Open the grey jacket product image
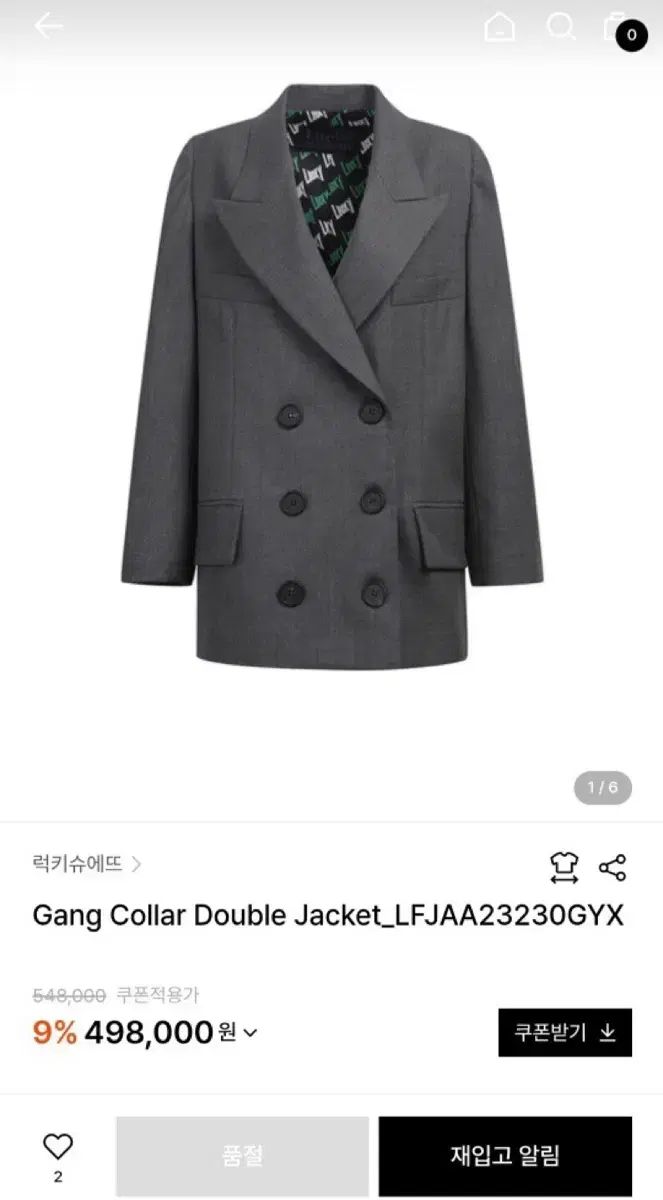The image size is (663, 1200). [x=331, y=380]
